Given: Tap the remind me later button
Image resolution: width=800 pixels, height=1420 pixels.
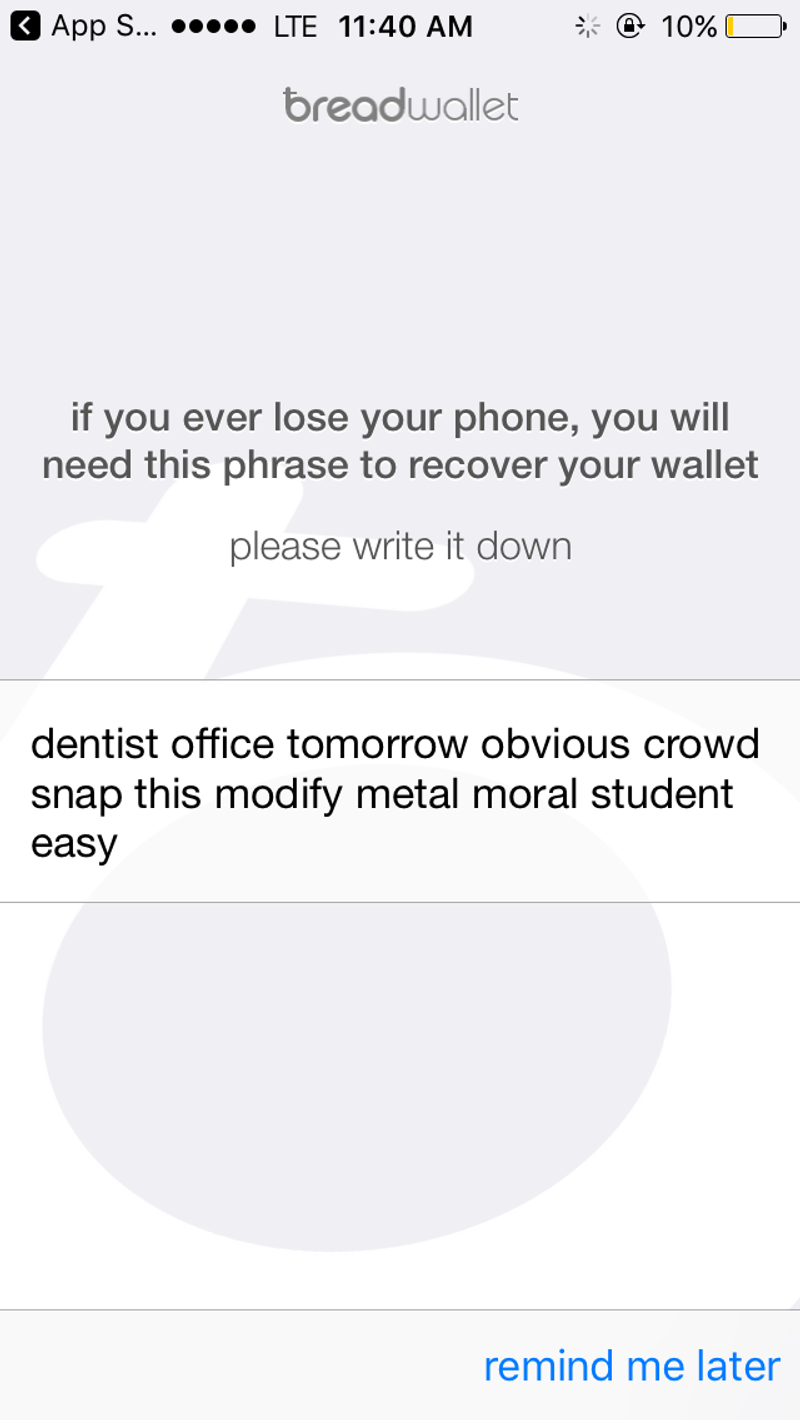Looking at the screenshot, I should [631, 1366].
